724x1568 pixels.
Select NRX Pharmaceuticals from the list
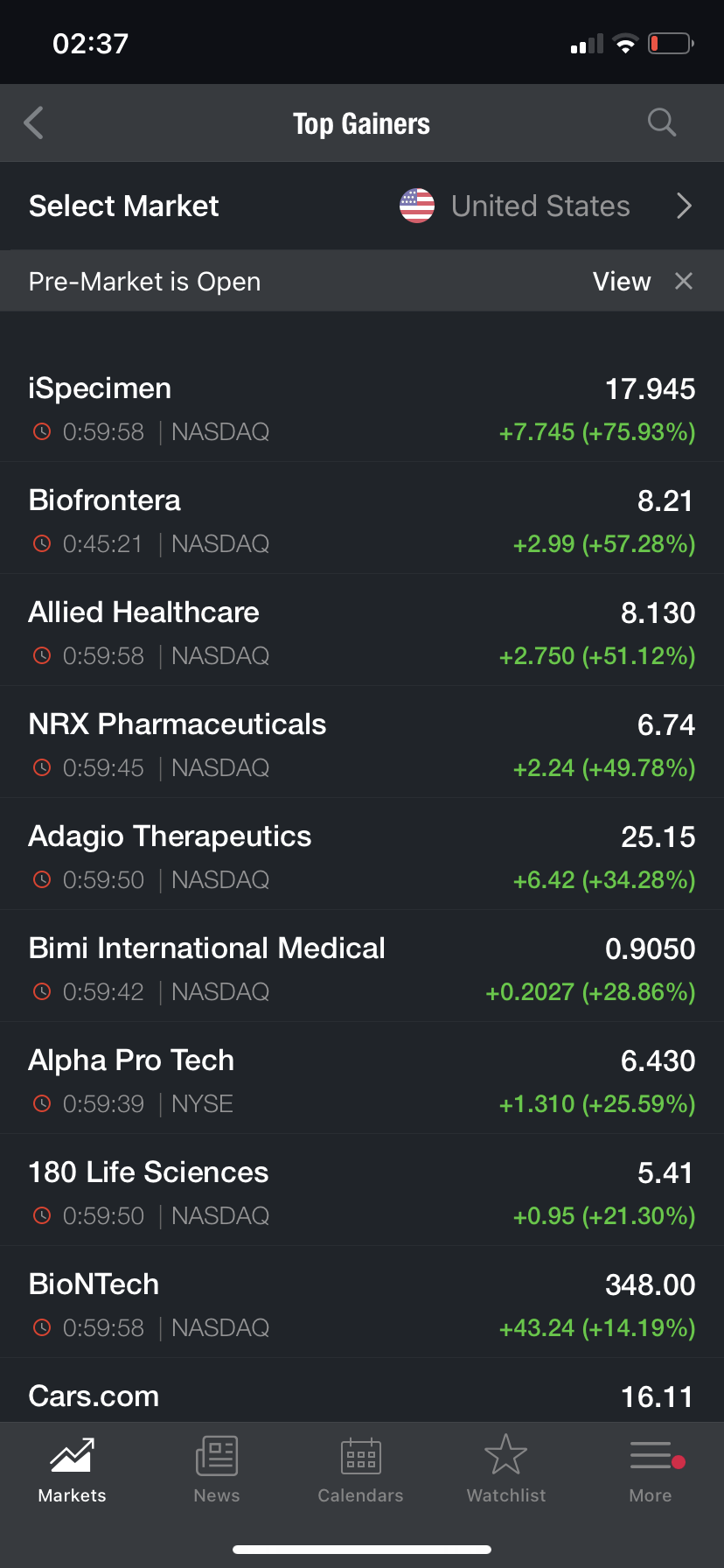361,744
